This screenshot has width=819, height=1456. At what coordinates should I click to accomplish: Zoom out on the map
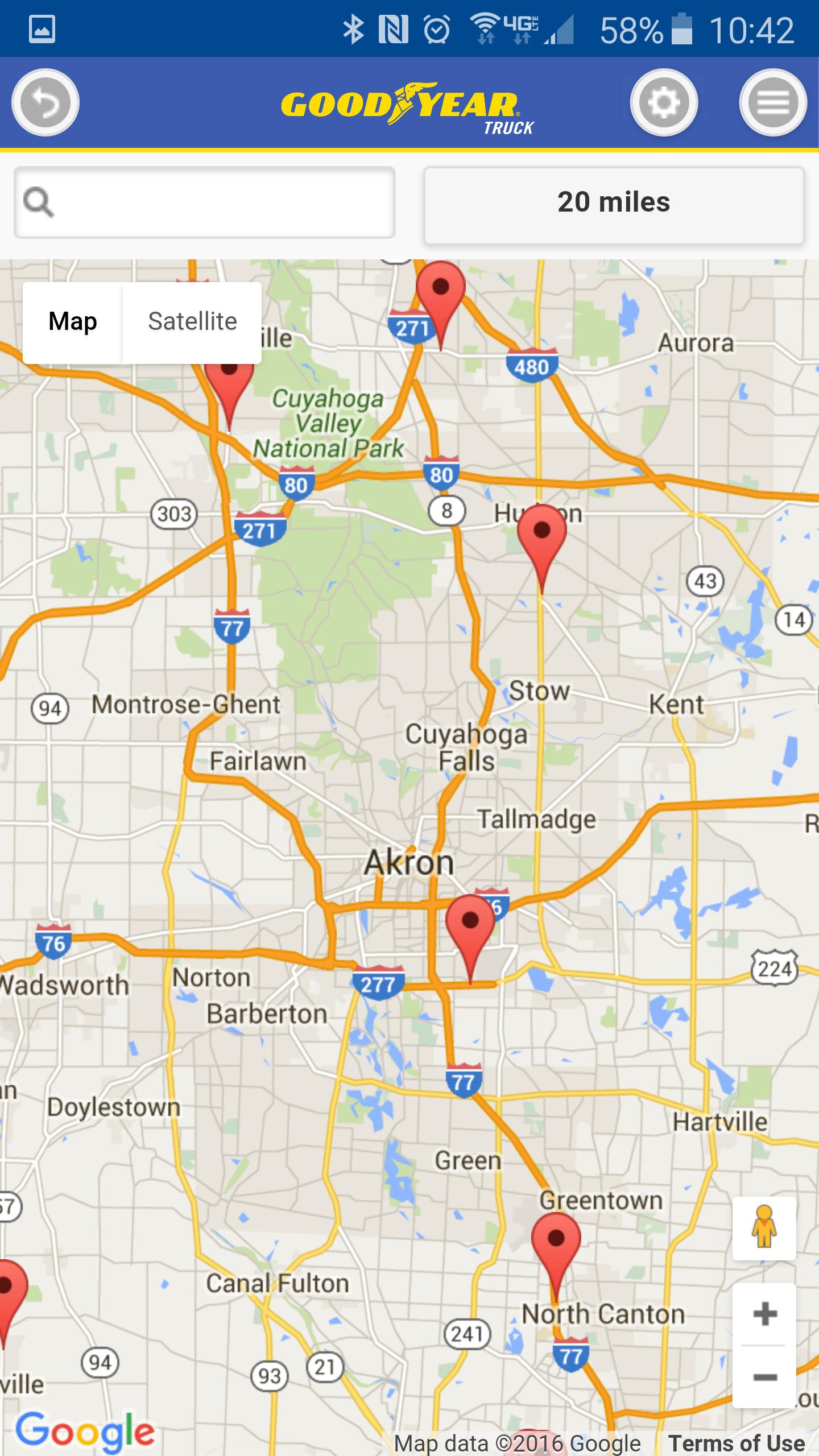[764, 1378]
